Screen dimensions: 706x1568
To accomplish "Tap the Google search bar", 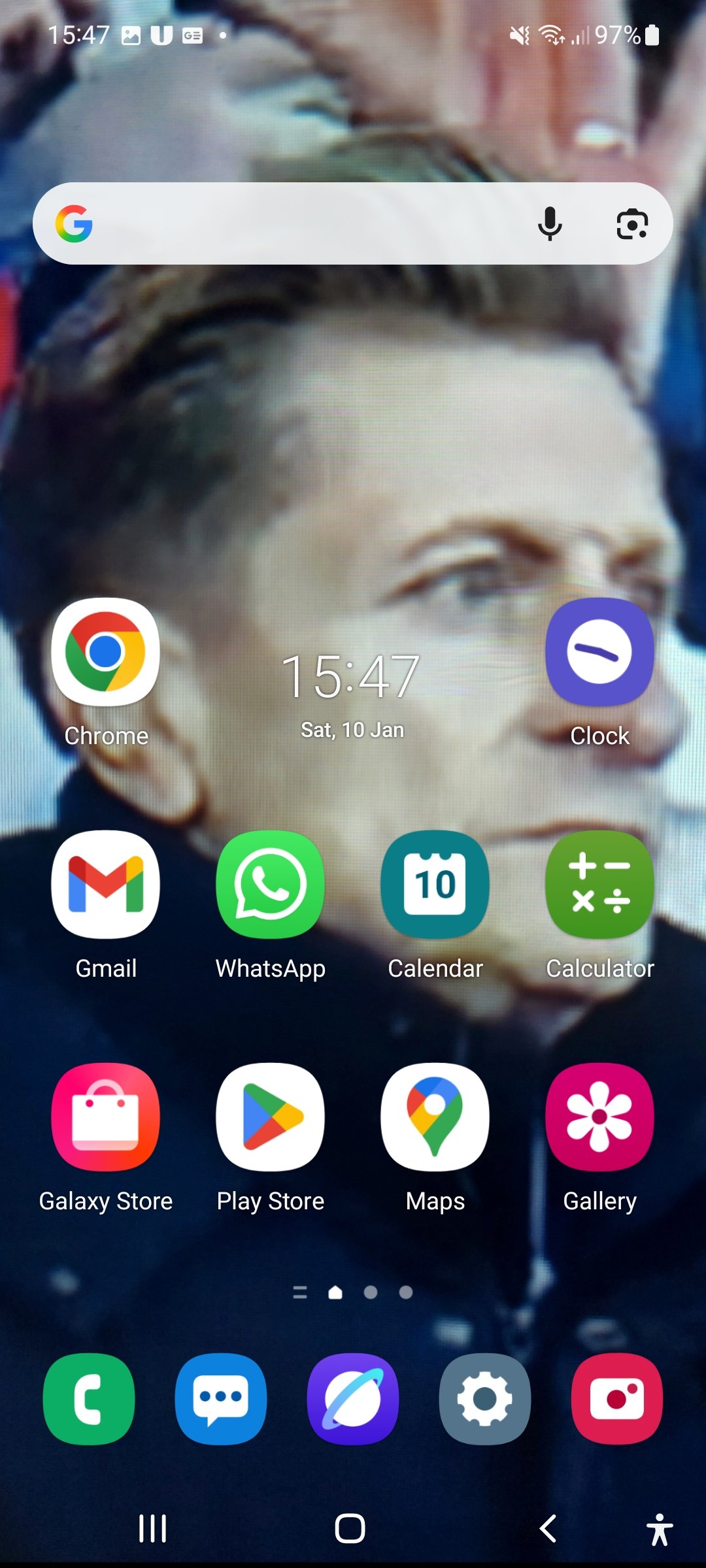I will point(301,223).
